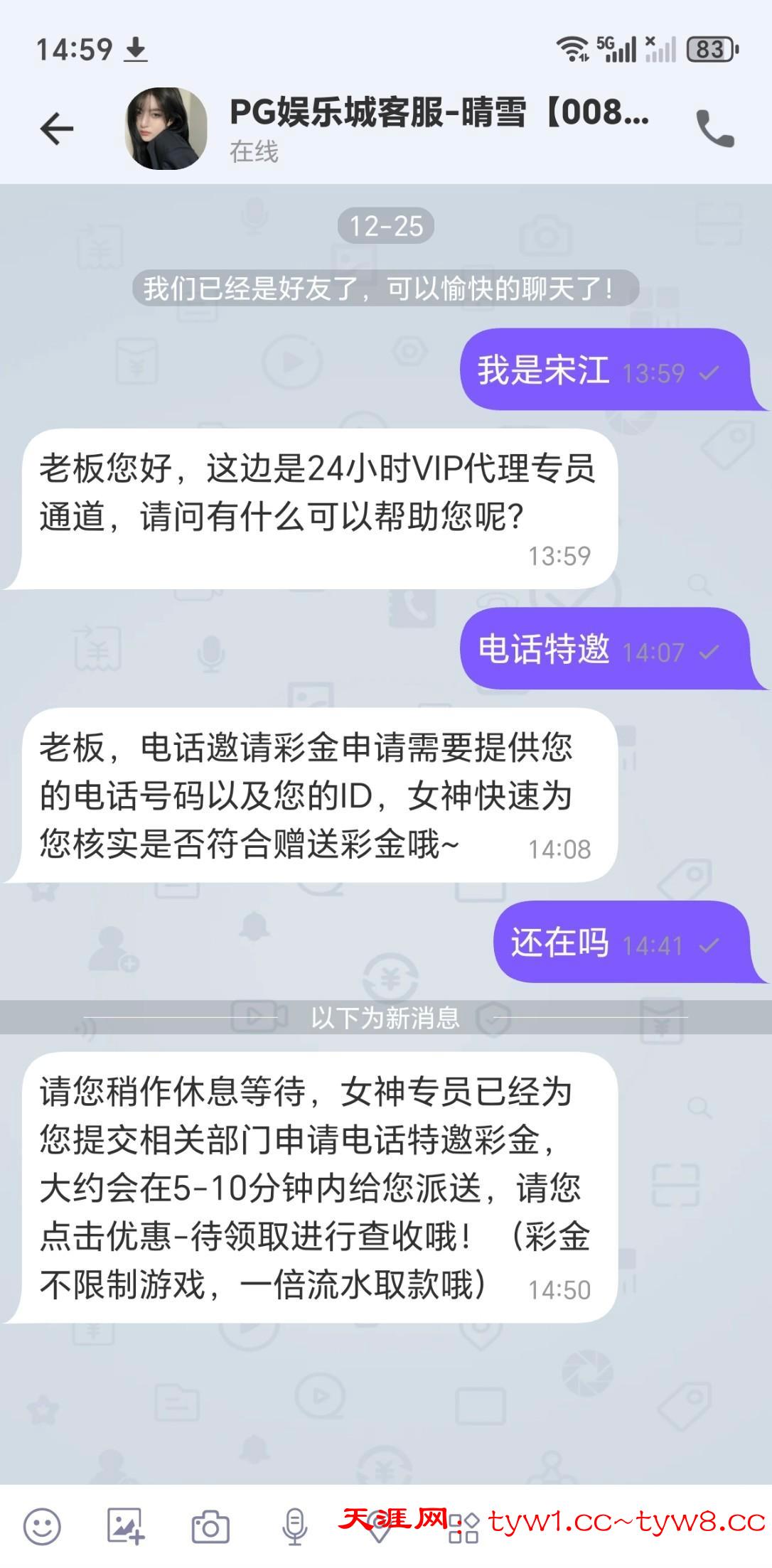
Task: Open PG娱乐城客服-晴雪 contact details
Action: [x=439, y=114]
